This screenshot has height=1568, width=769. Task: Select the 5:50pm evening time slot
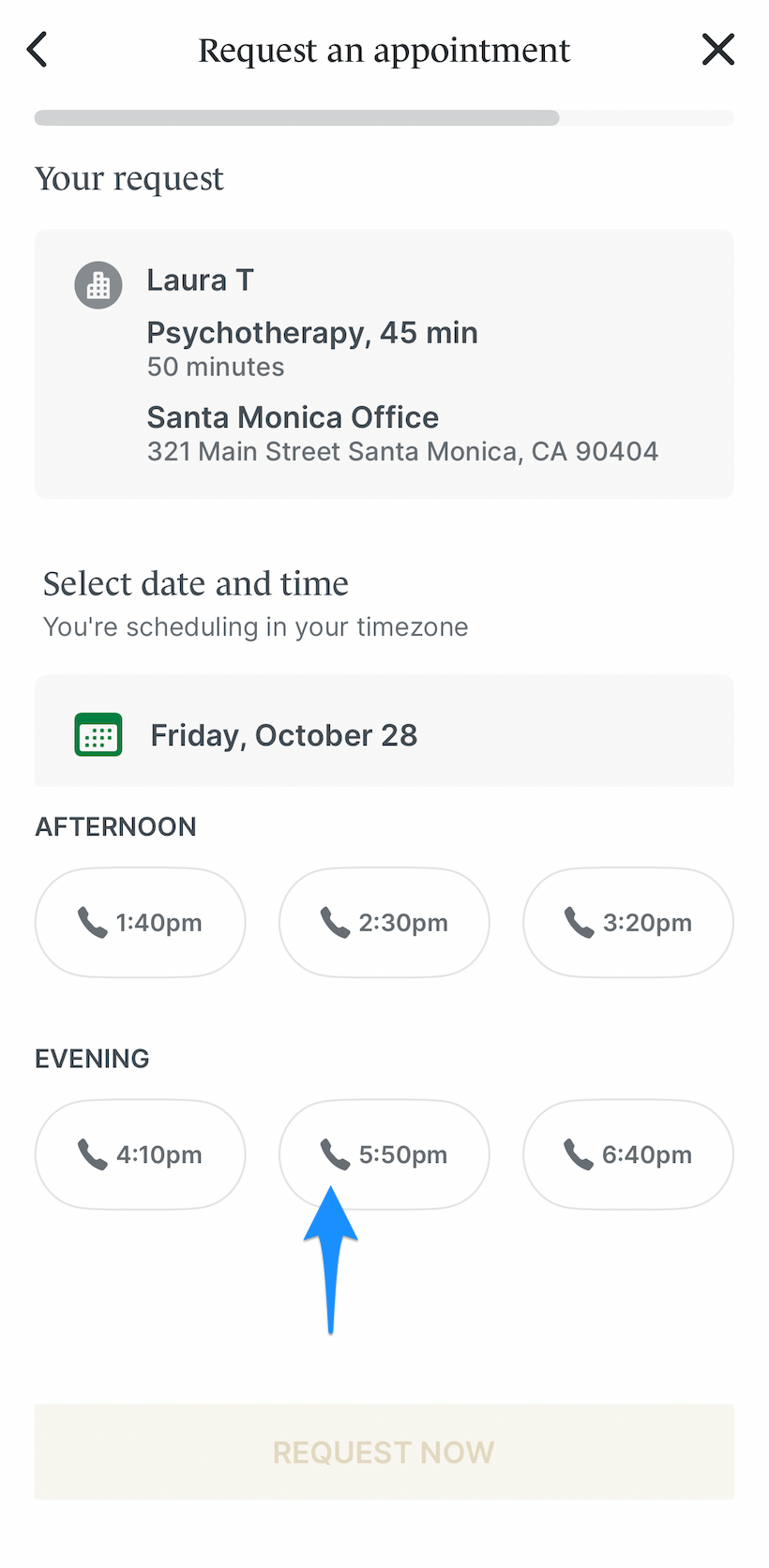[x=384, y=1154]
